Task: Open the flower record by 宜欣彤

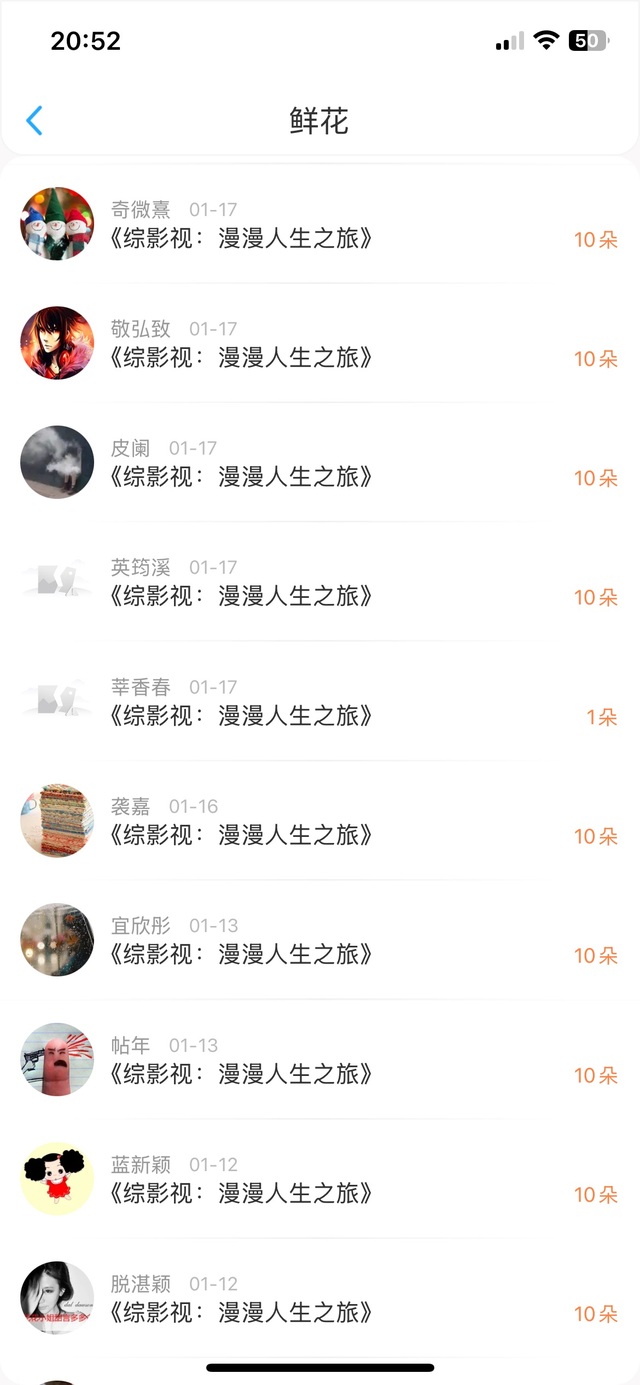Action: point(320,940)
